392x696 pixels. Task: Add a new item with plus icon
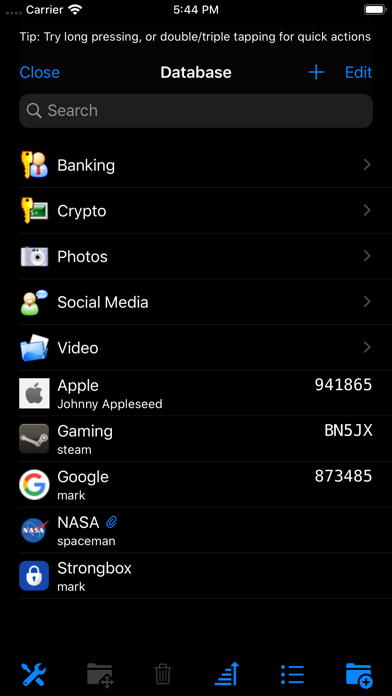[x=316, y=72]
